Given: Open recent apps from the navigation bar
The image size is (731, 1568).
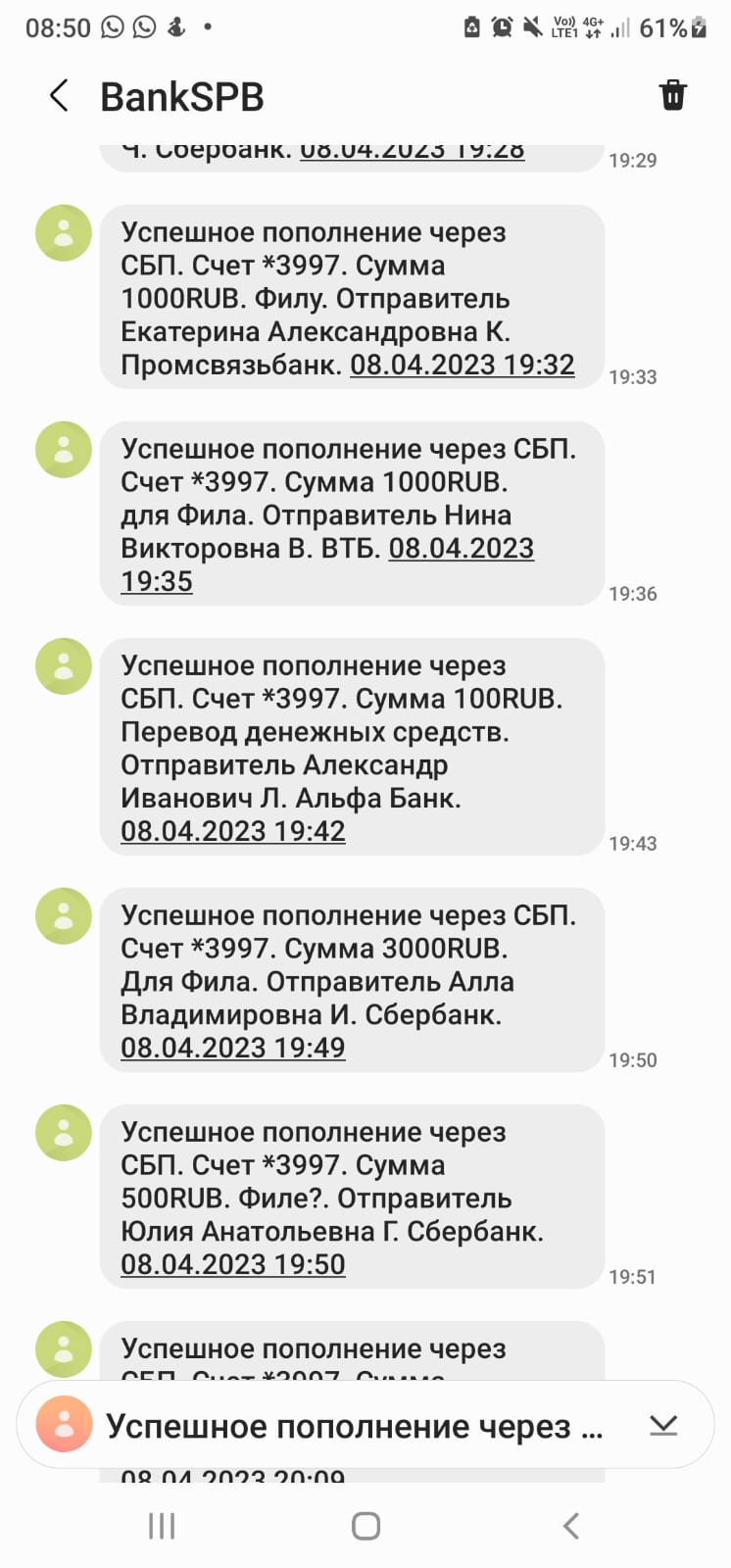Looking at the screenshot, I should click(162, 1526).
